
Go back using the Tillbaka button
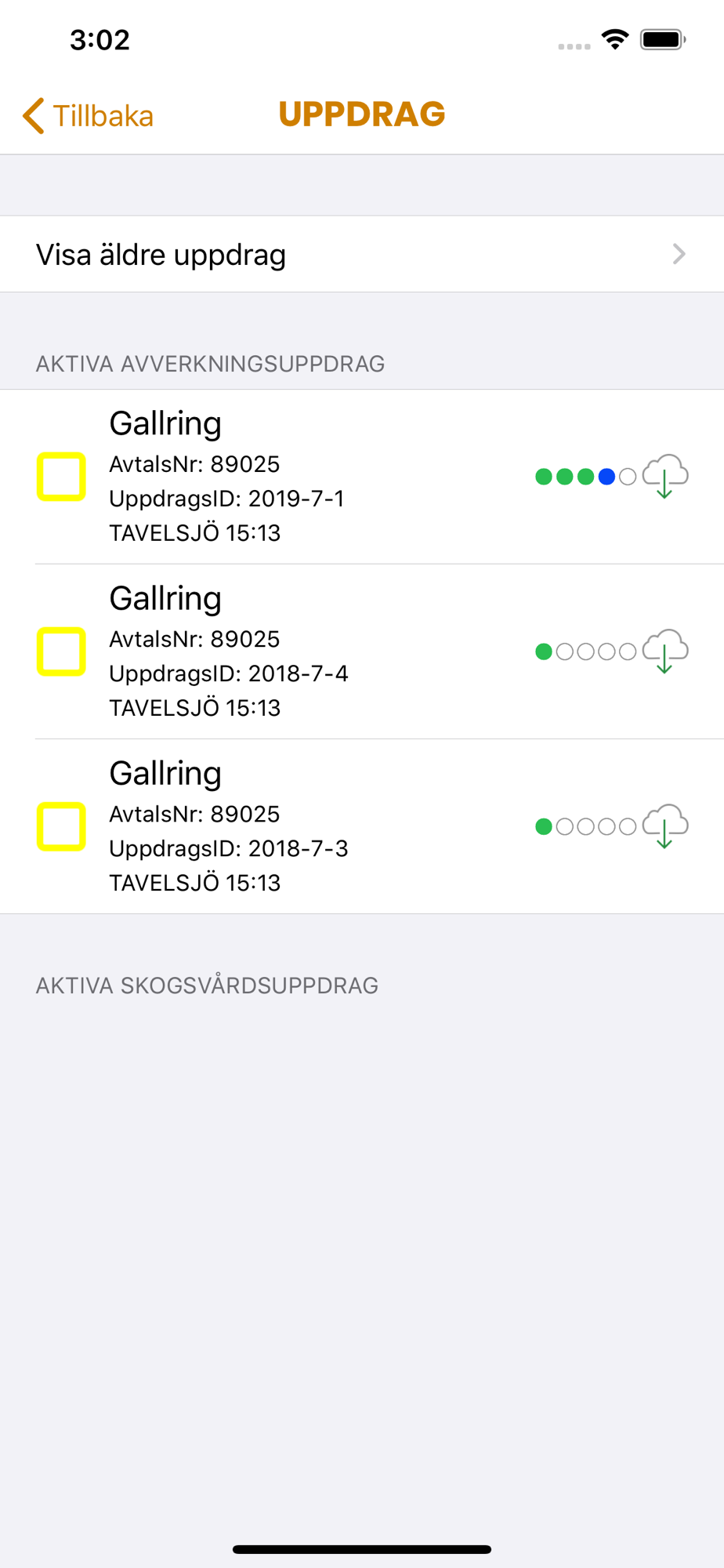tap(88, 116)
